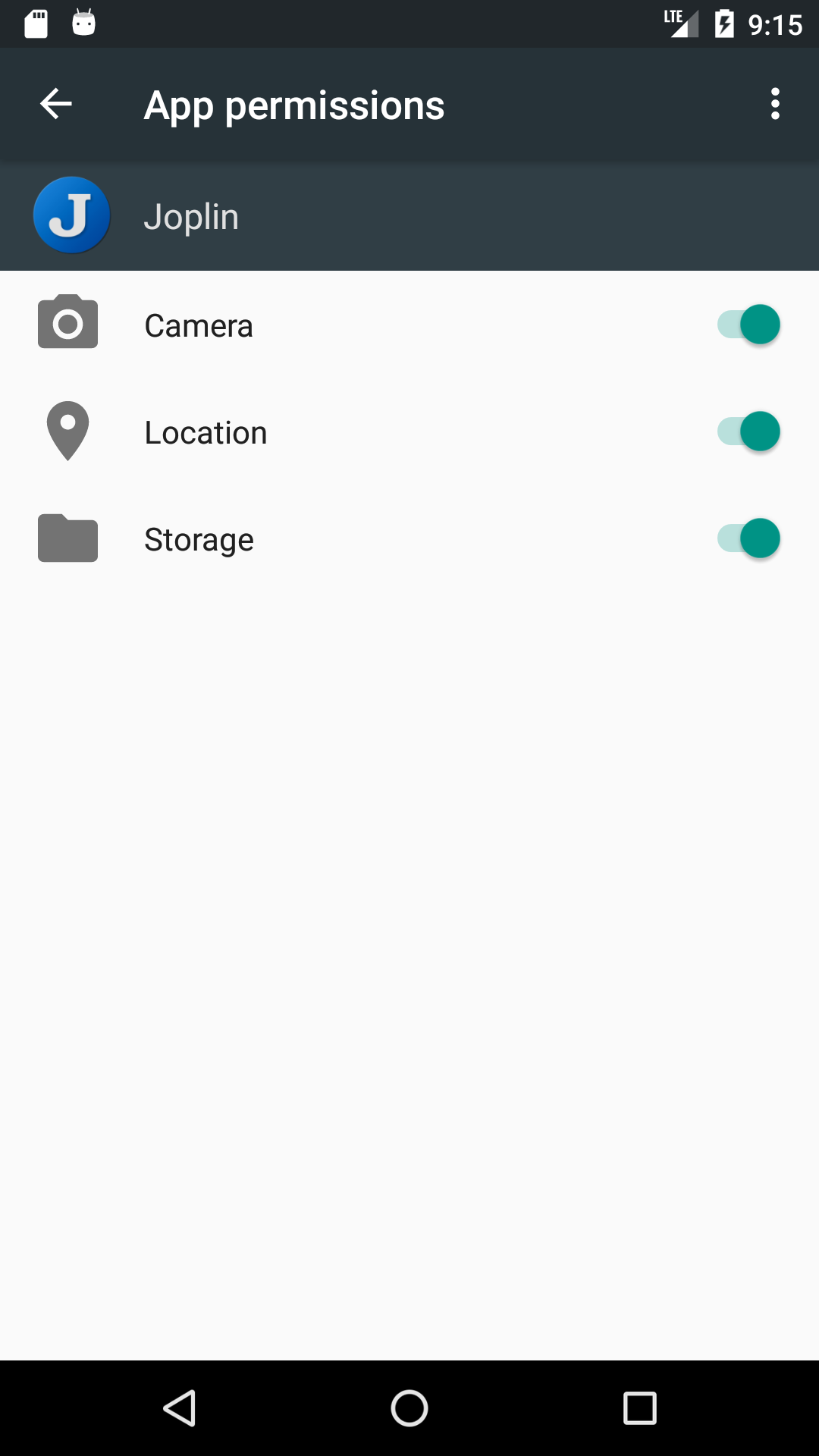
Task: Go back with the back arrow
Action: [x=55, y=104]
